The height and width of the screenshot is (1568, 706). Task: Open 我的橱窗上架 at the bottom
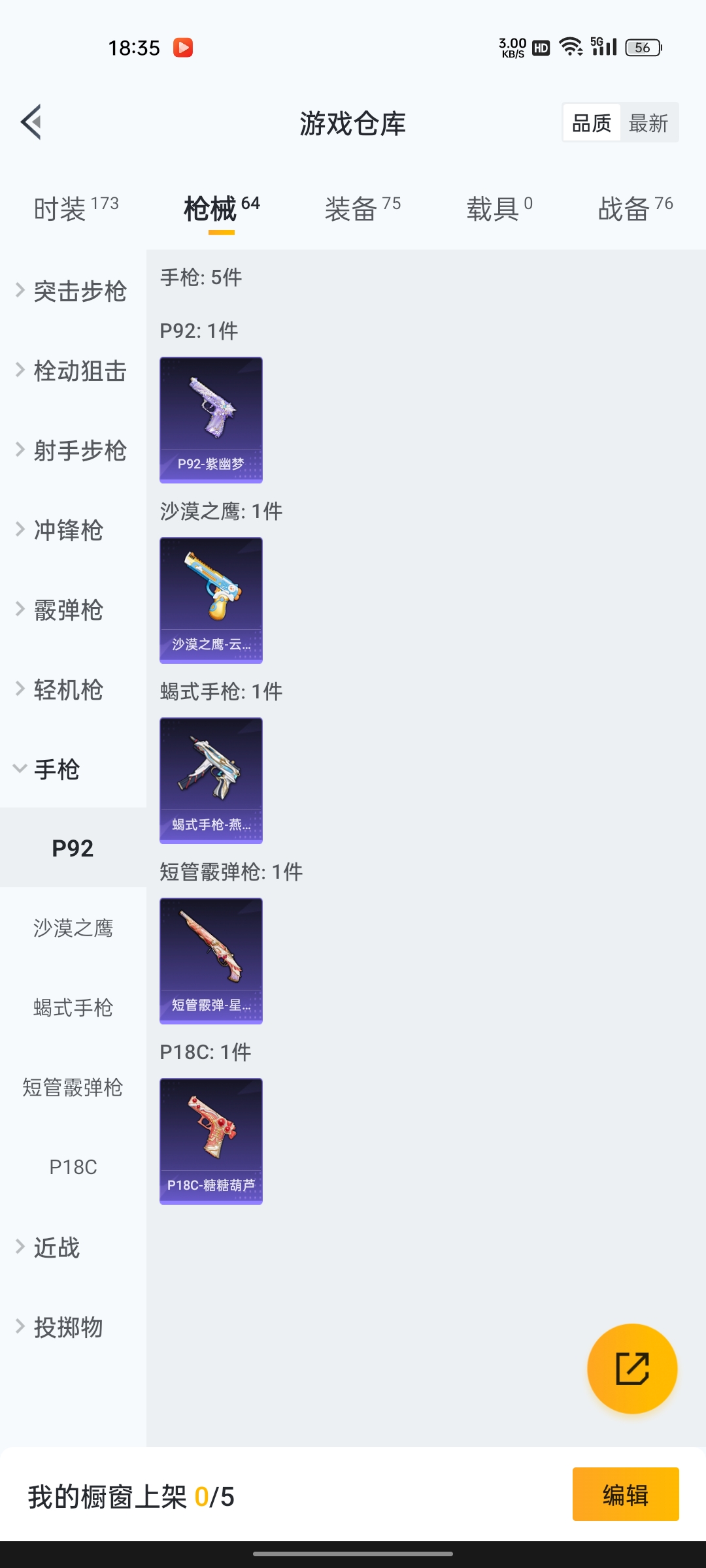click(x=131, y=1495)
